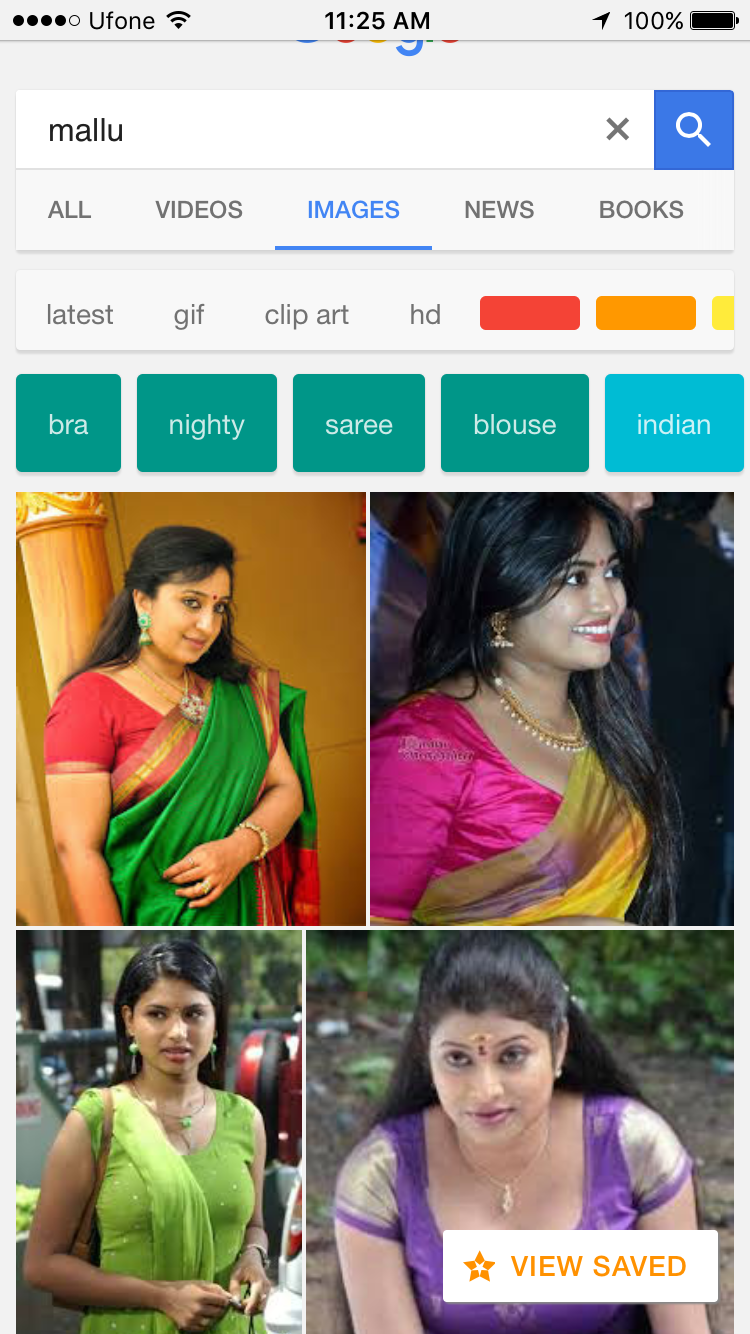Open VIEW SAVED images

(580, 1266)
